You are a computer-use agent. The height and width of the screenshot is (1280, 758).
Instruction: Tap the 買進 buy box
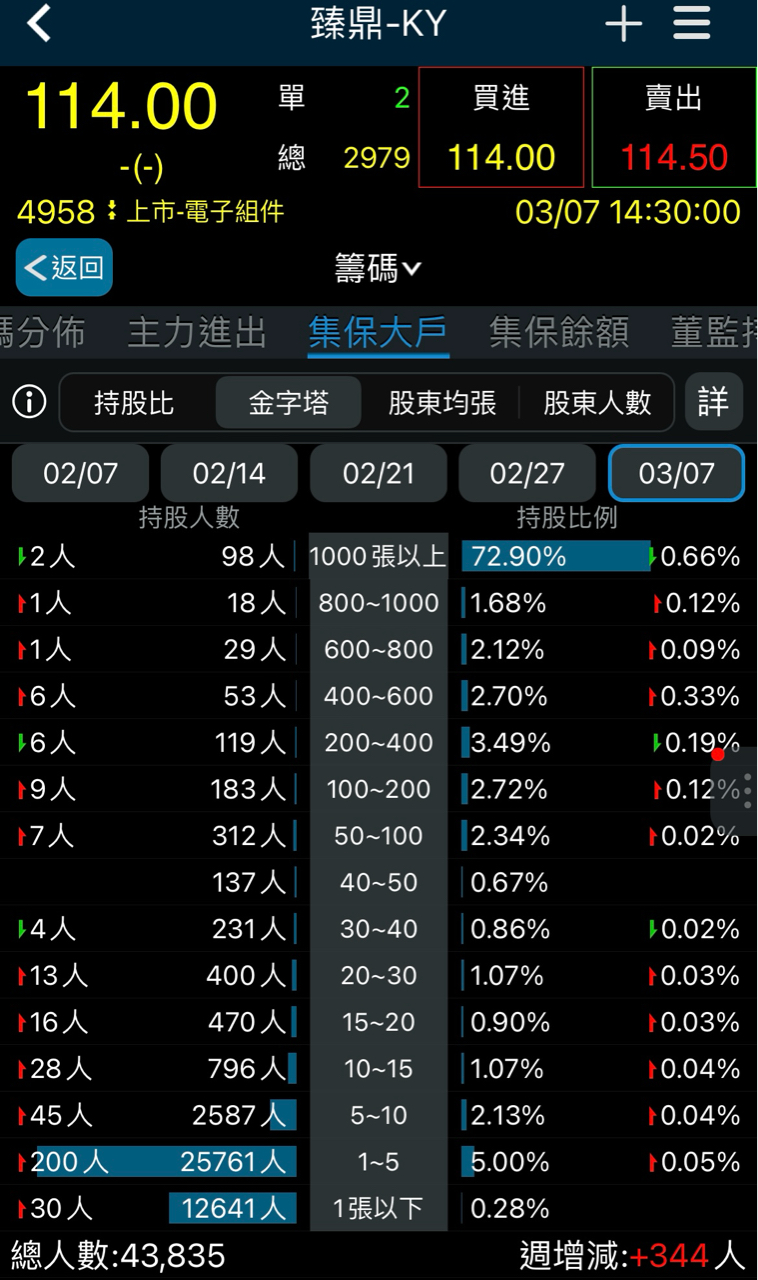pyautogui.click(x=501, y=127)
